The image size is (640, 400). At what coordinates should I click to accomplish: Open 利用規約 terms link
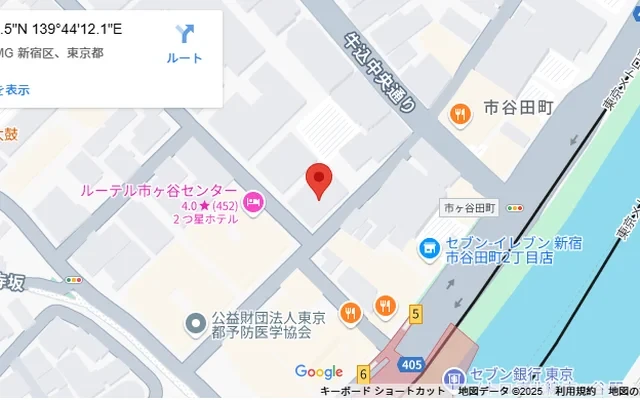point(575,391)
